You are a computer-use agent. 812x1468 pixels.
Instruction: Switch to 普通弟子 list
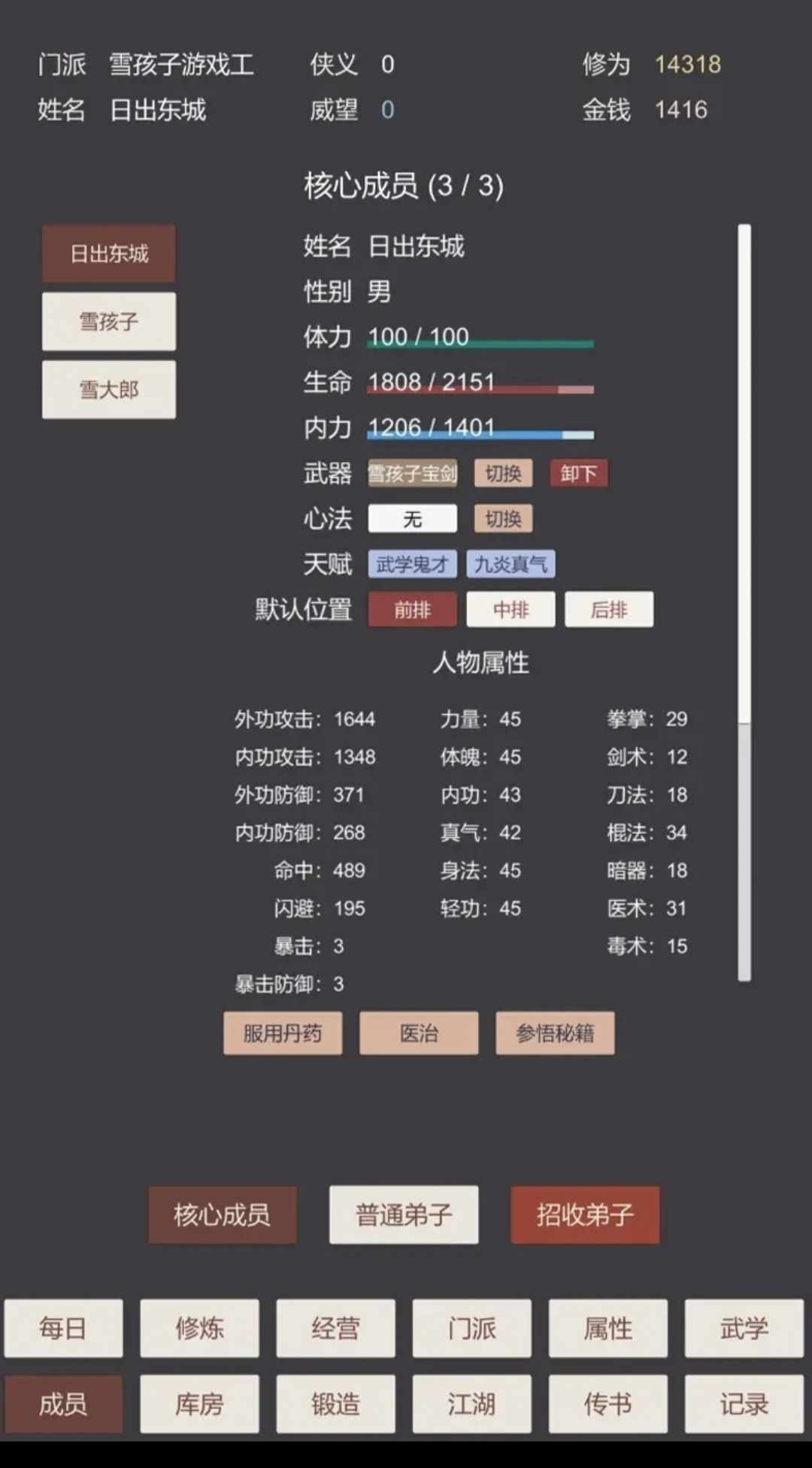click(404, 1215)
